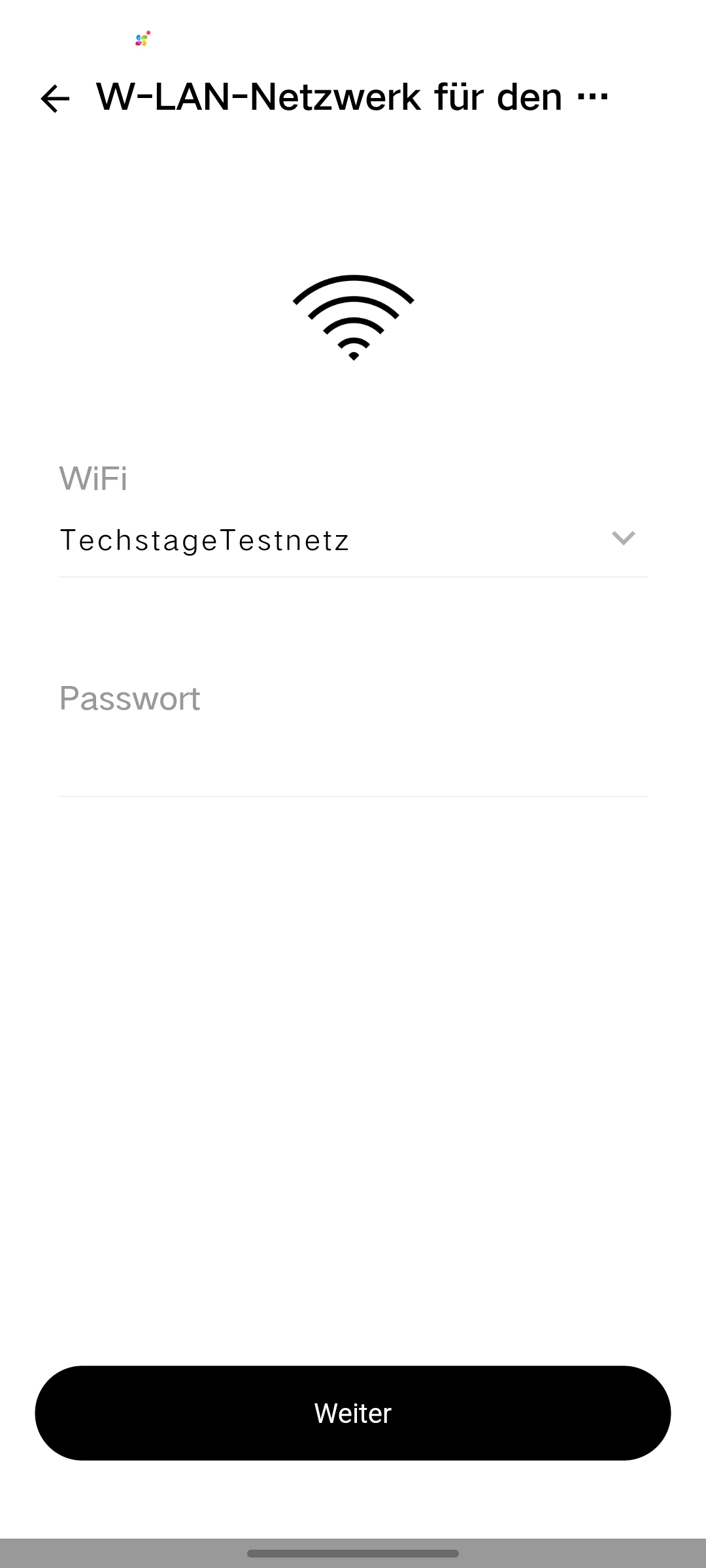Go back using the arrow icon
This screenshot has height=1568, width=706.
click(55, 99)
